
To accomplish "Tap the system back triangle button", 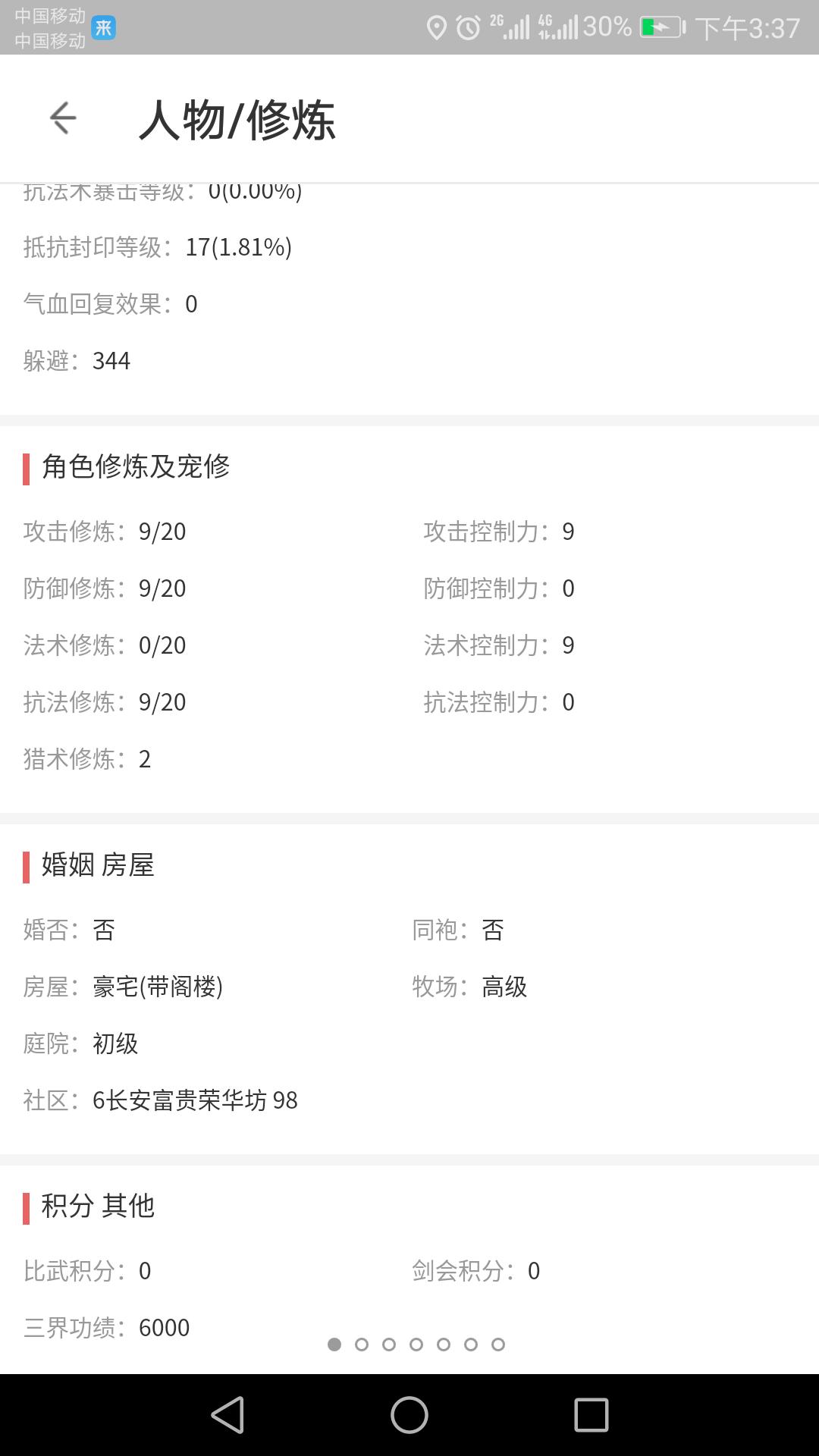I will coord(227,1415).
